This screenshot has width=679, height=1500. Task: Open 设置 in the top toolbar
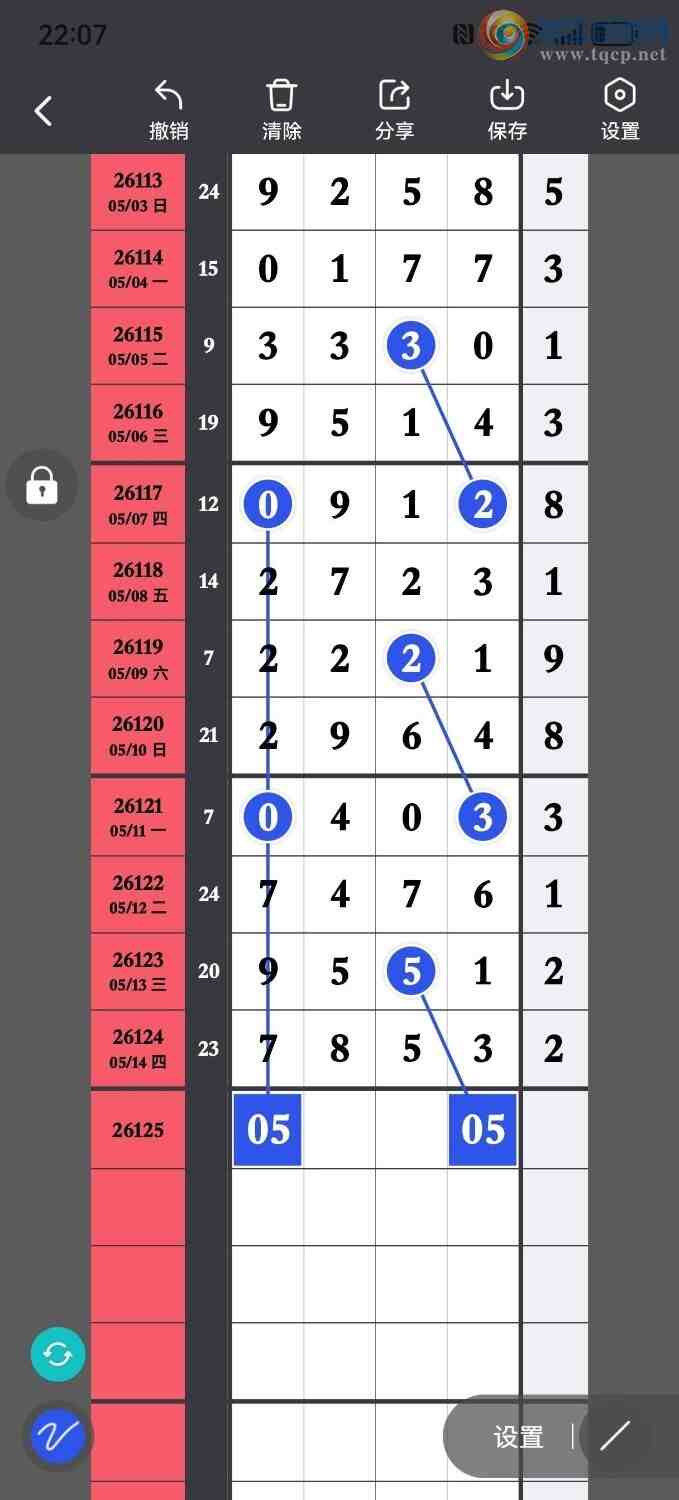click(620, 110)
